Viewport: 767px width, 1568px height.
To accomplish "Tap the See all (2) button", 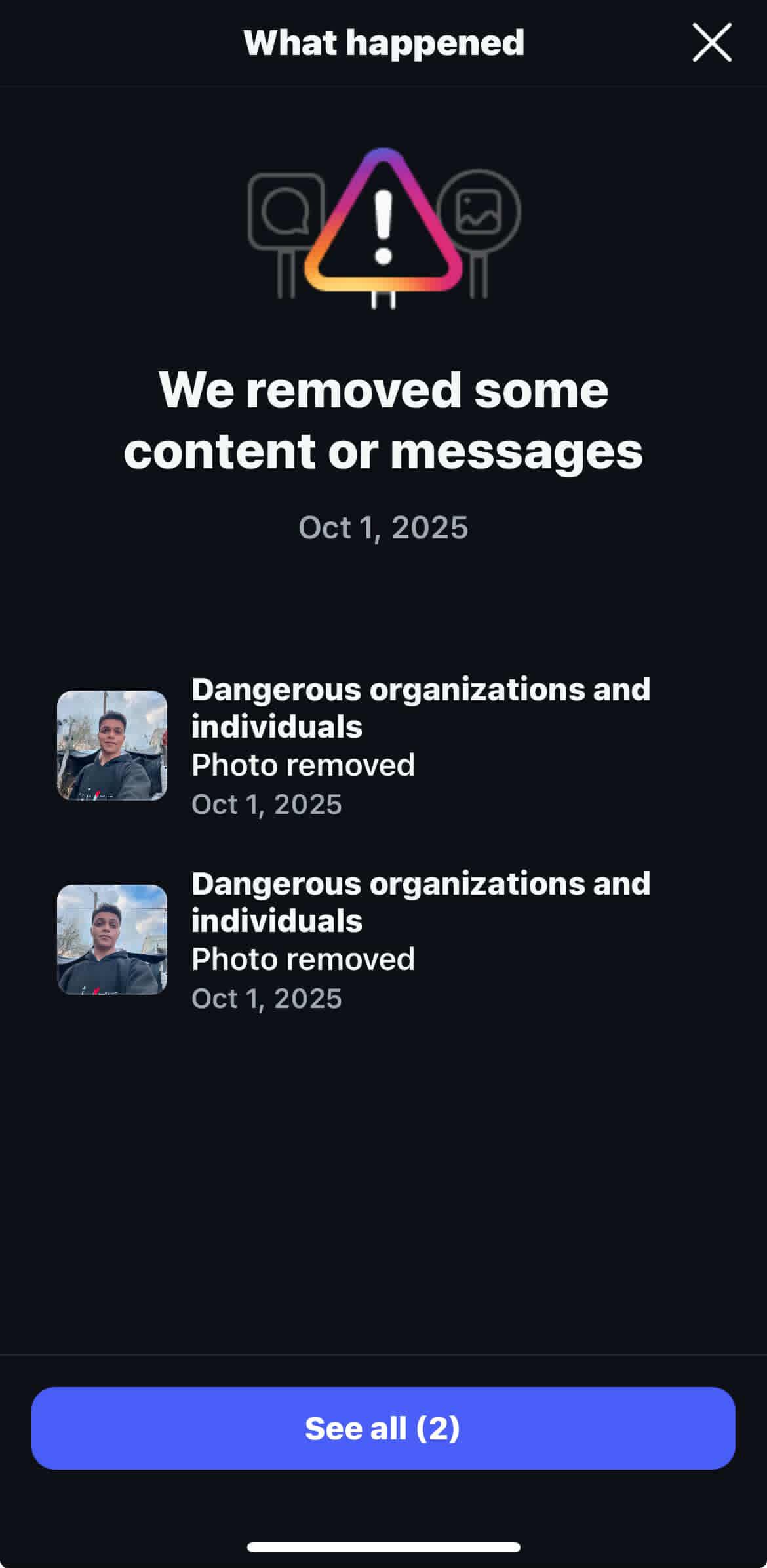I will coord(383,1428).
